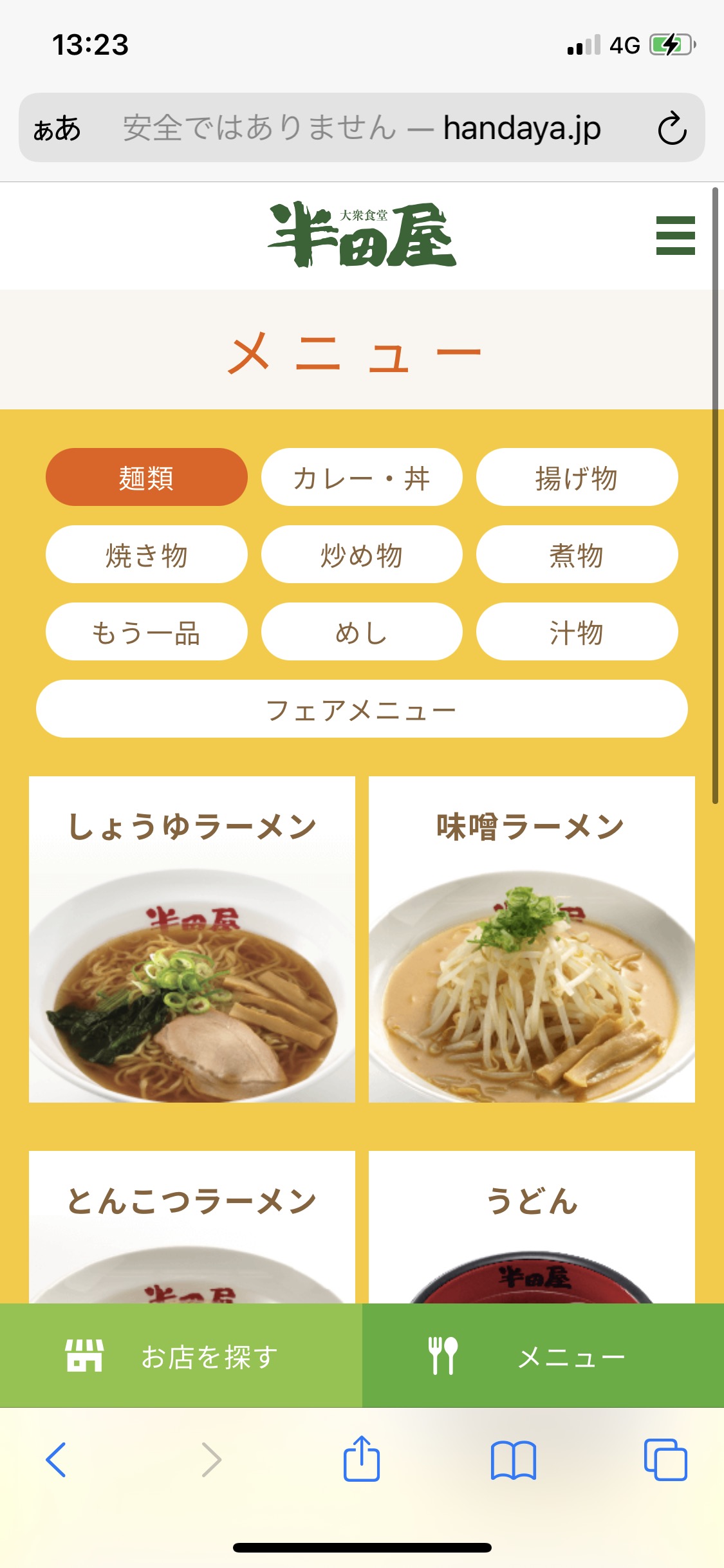Open the しょうゆラーメン card
724x1568 pixels.
[x=192, y=940]
